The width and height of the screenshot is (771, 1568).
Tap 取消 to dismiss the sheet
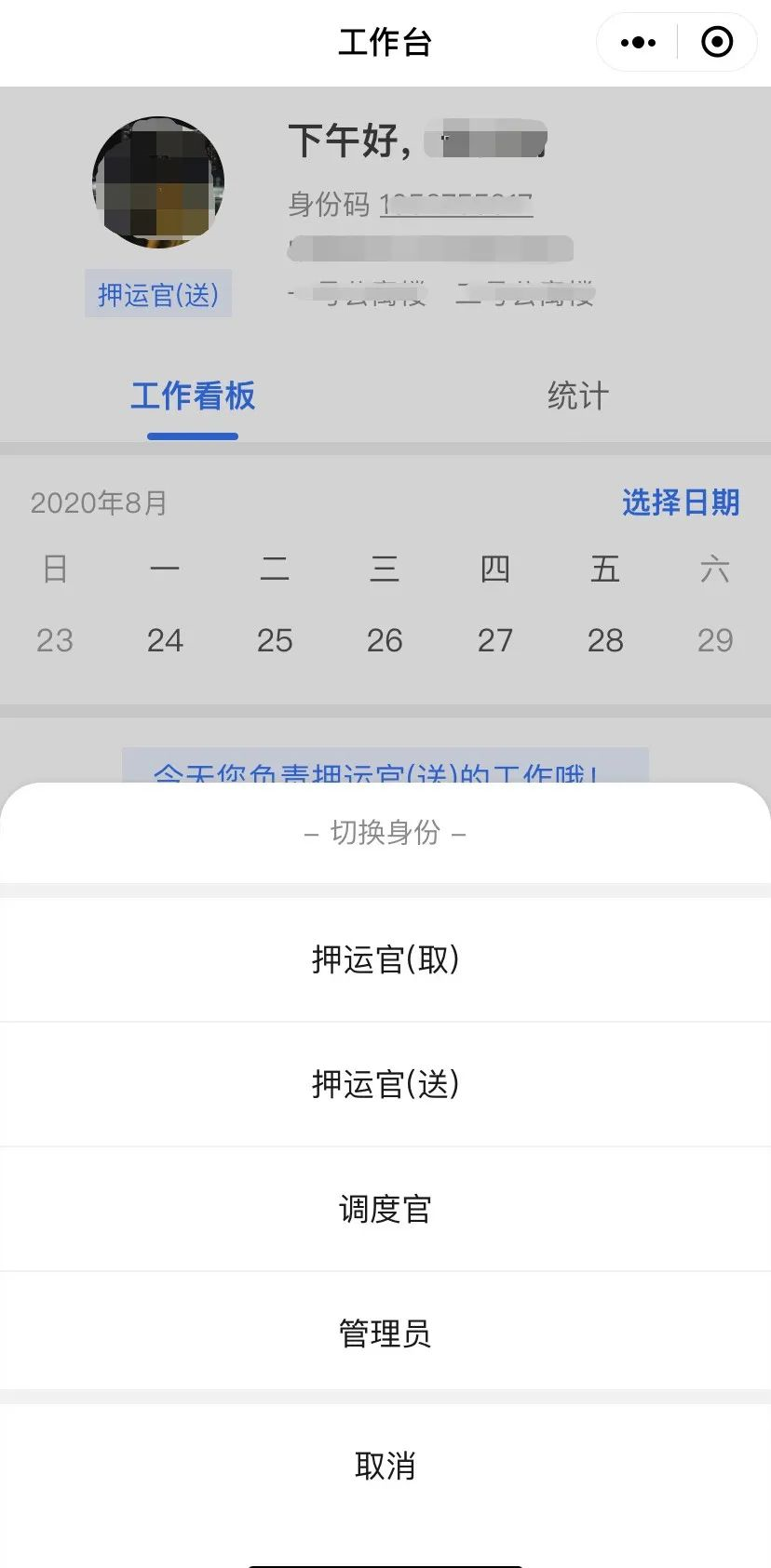click(x=385, y=1466)
